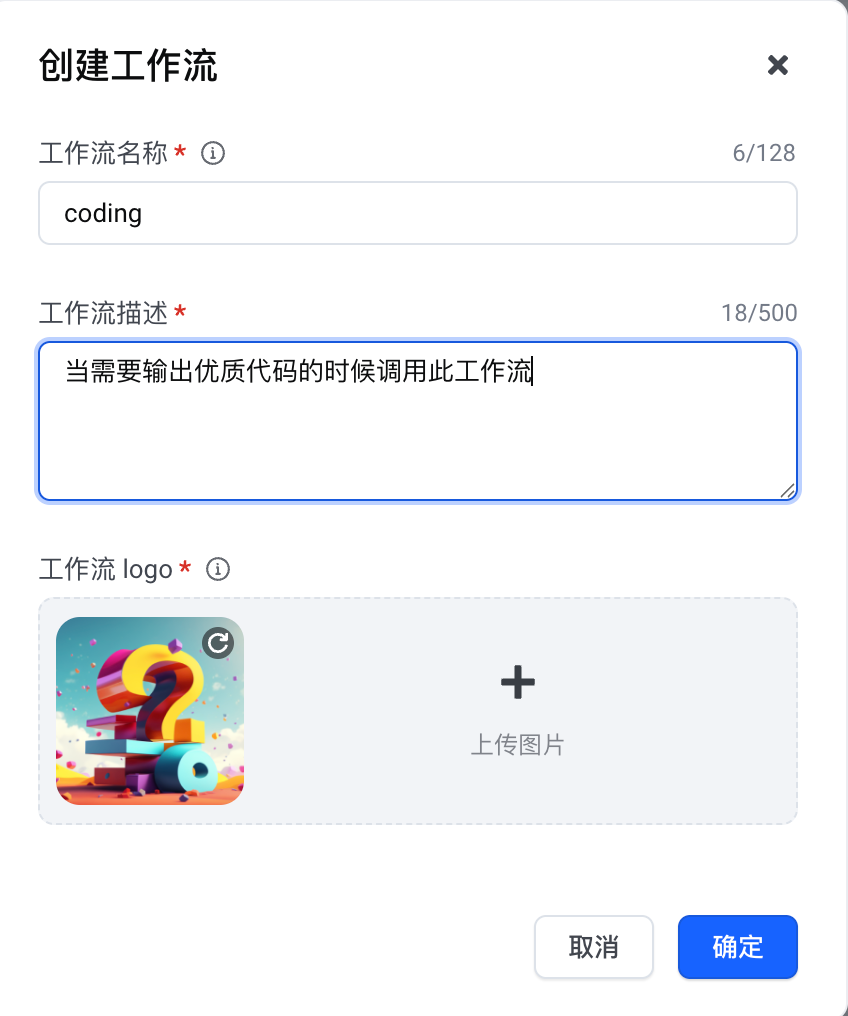The image size is (848, 1016).
Task: Regenerate the logo with the refresh icon
Action: [x=218, y=642]
